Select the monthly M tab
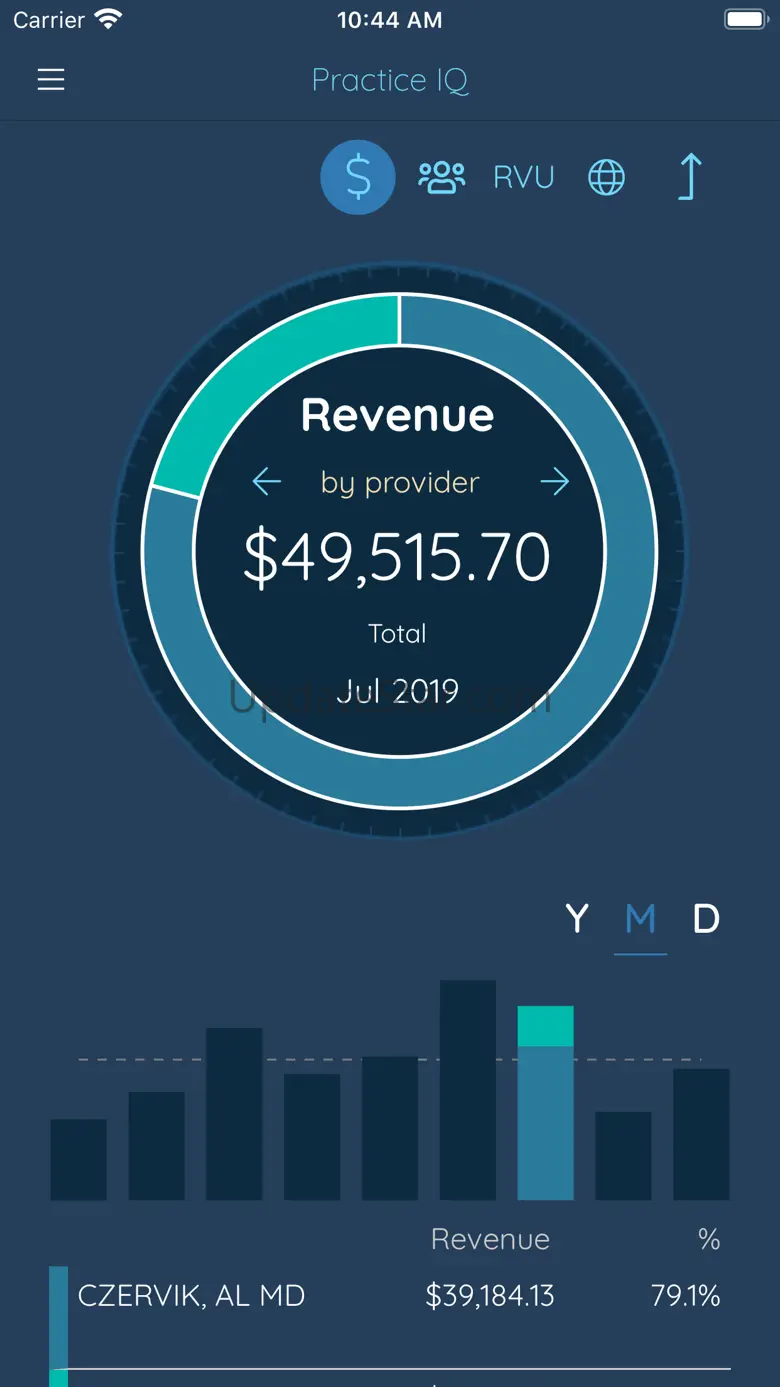 pos(640,918)
